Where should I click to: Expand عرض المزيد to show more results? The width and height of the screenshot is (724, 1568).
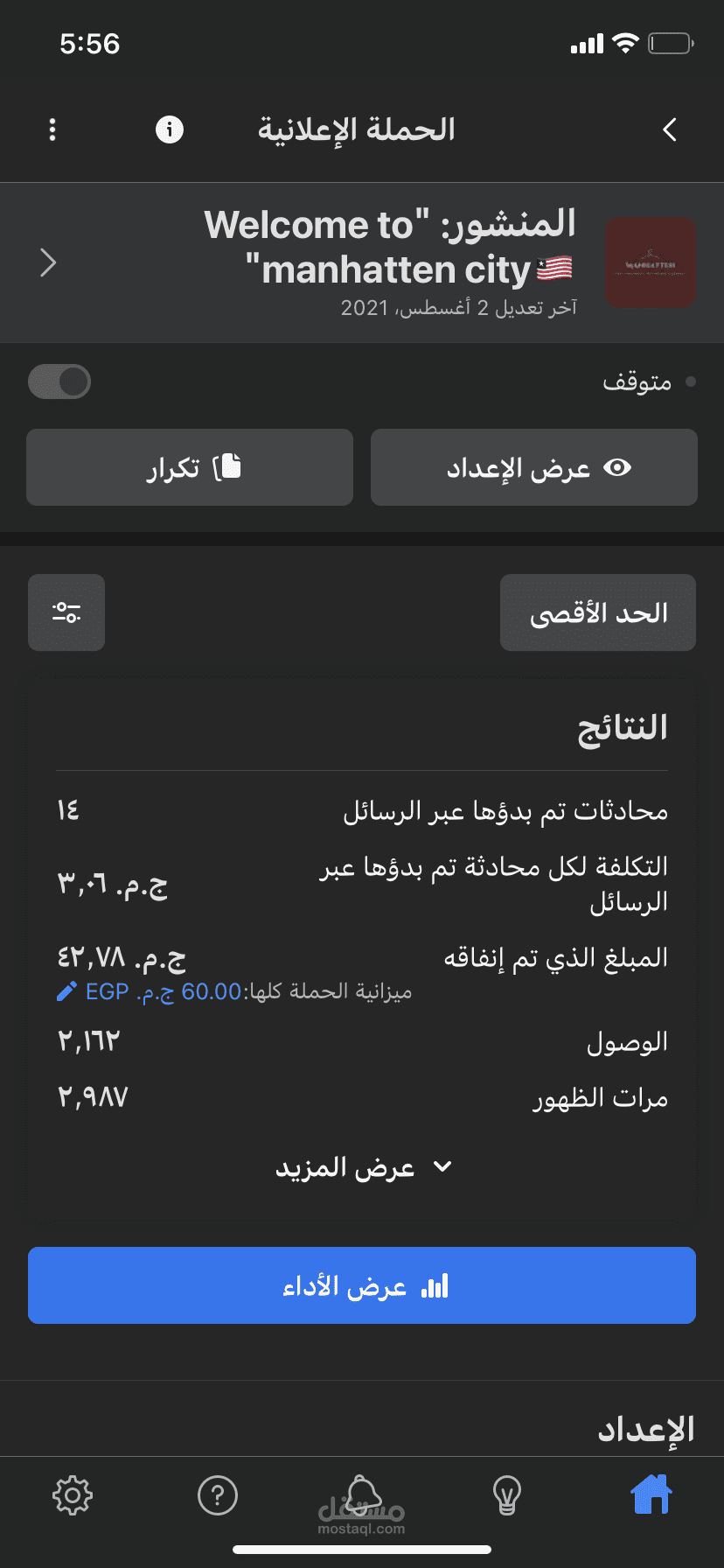[x=362, y=1167]
